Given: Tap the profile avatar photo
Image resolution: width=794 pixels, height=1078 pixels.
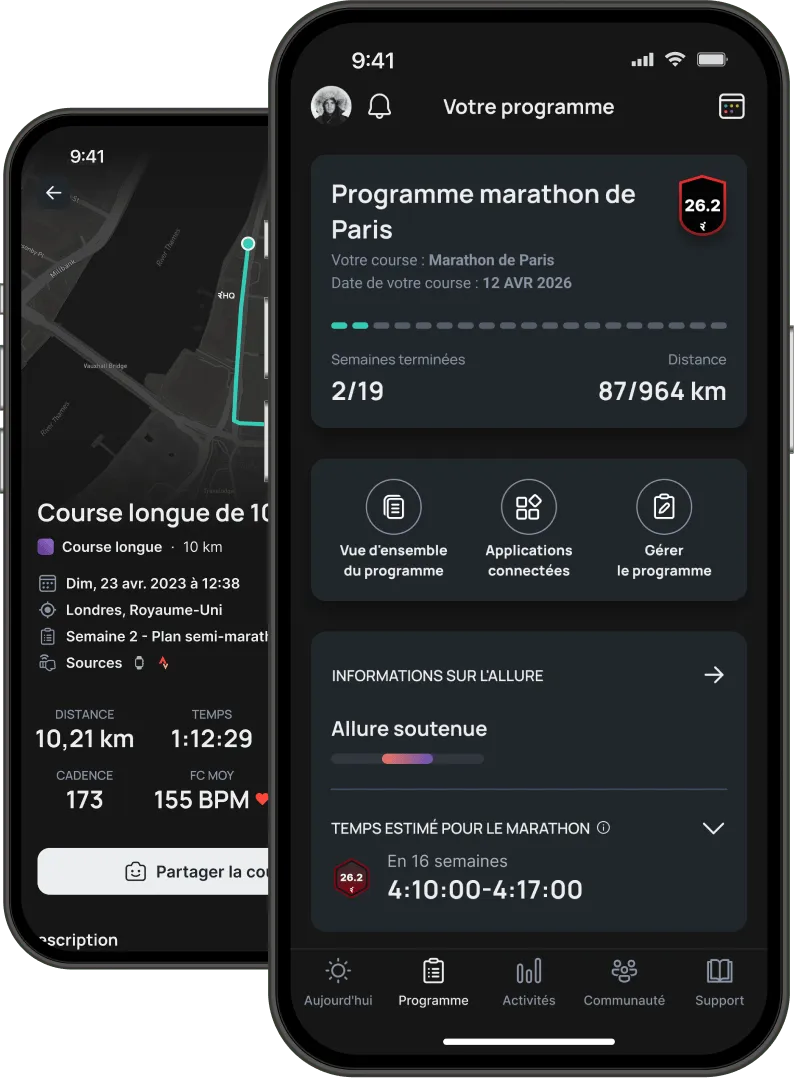Looking at the screenshot, I should coord(330,105).
